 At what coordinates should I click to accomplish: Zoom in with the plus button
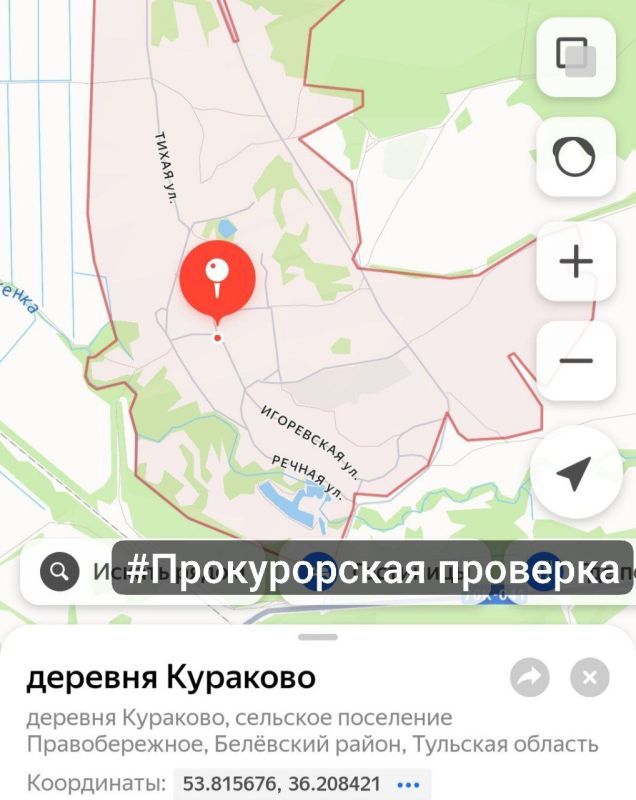click(575, 262)
